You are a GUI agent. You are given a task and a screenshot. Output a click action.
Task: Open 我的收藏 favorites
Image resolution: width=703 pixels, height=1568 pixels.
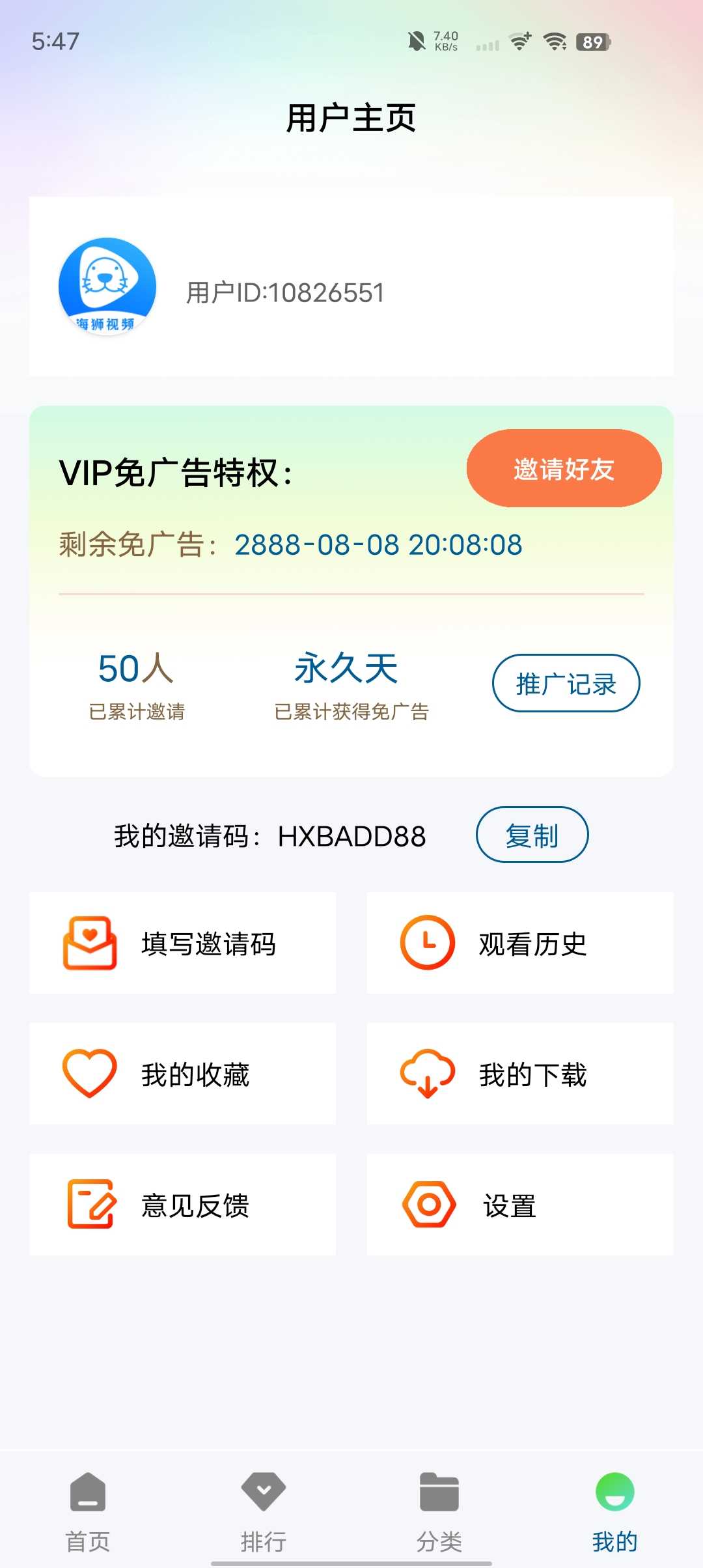[182, 1074]
